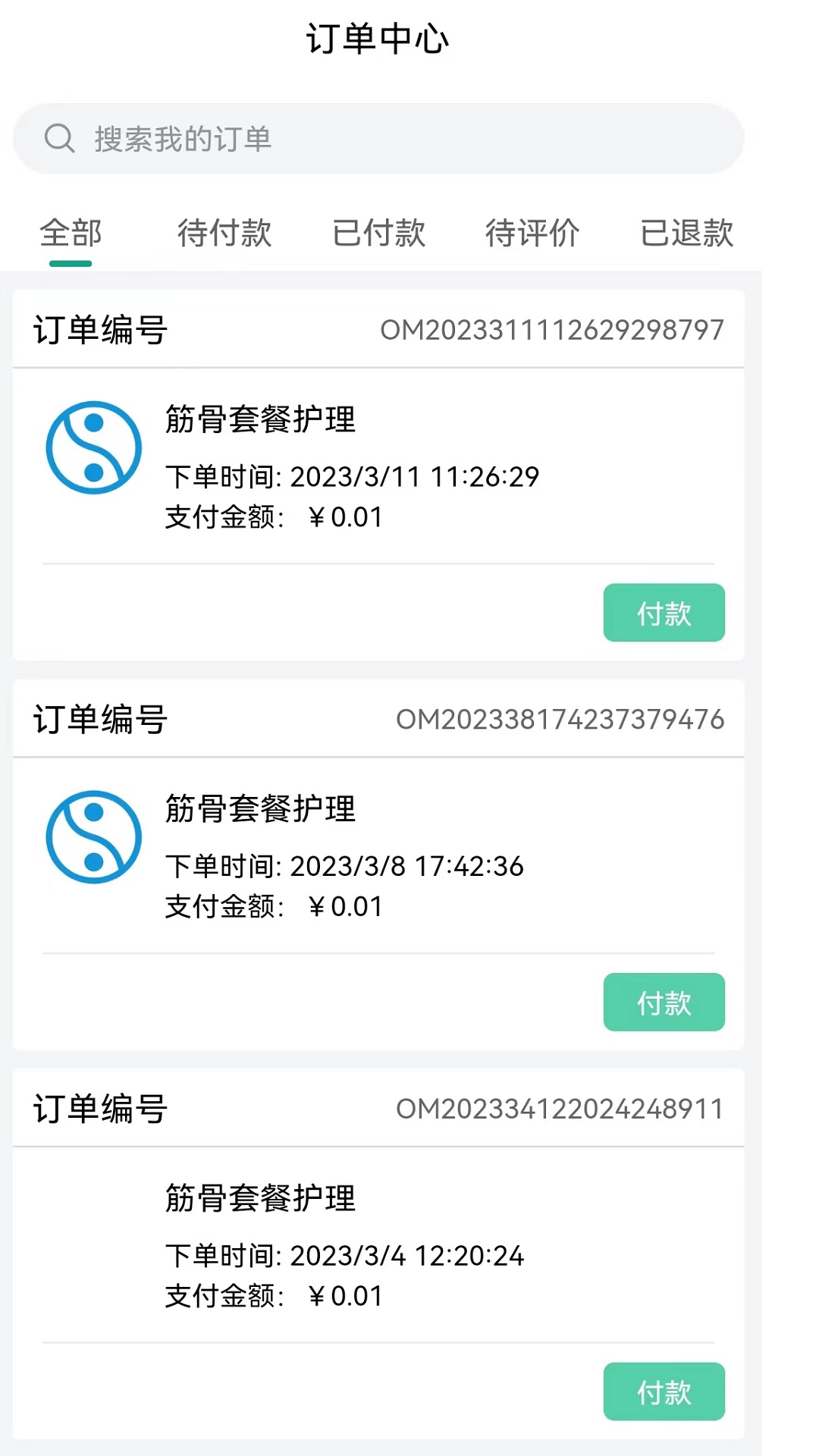Tap 付款 on the bottom order

664,1392
